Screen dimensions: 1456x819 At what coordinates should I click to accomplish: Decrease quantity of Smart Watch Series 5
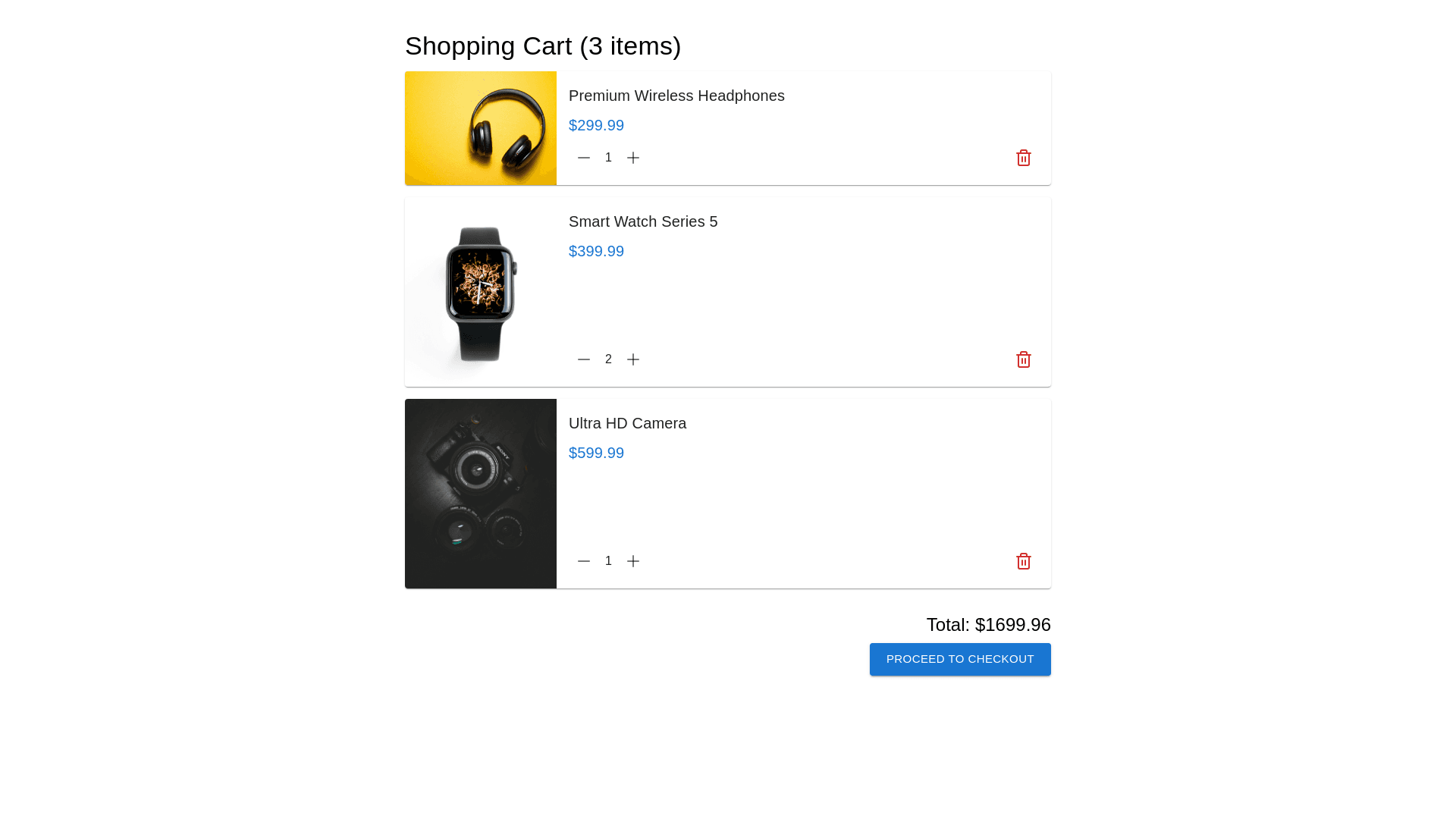583,359
